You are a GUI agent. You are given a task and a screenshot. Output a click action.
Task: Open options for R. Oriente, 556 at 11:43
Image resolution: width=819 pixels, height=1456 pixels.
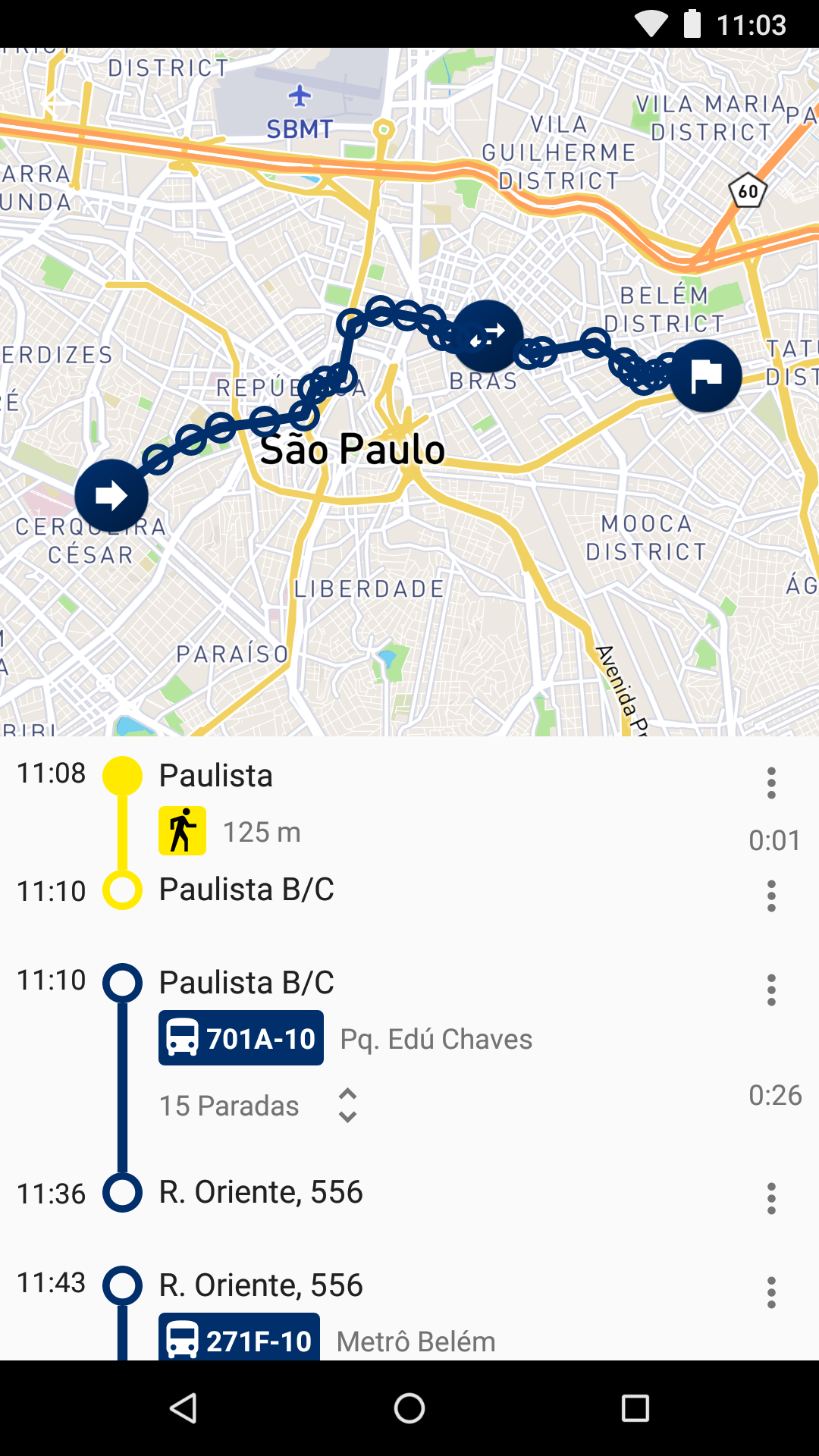coord(771,1292)
